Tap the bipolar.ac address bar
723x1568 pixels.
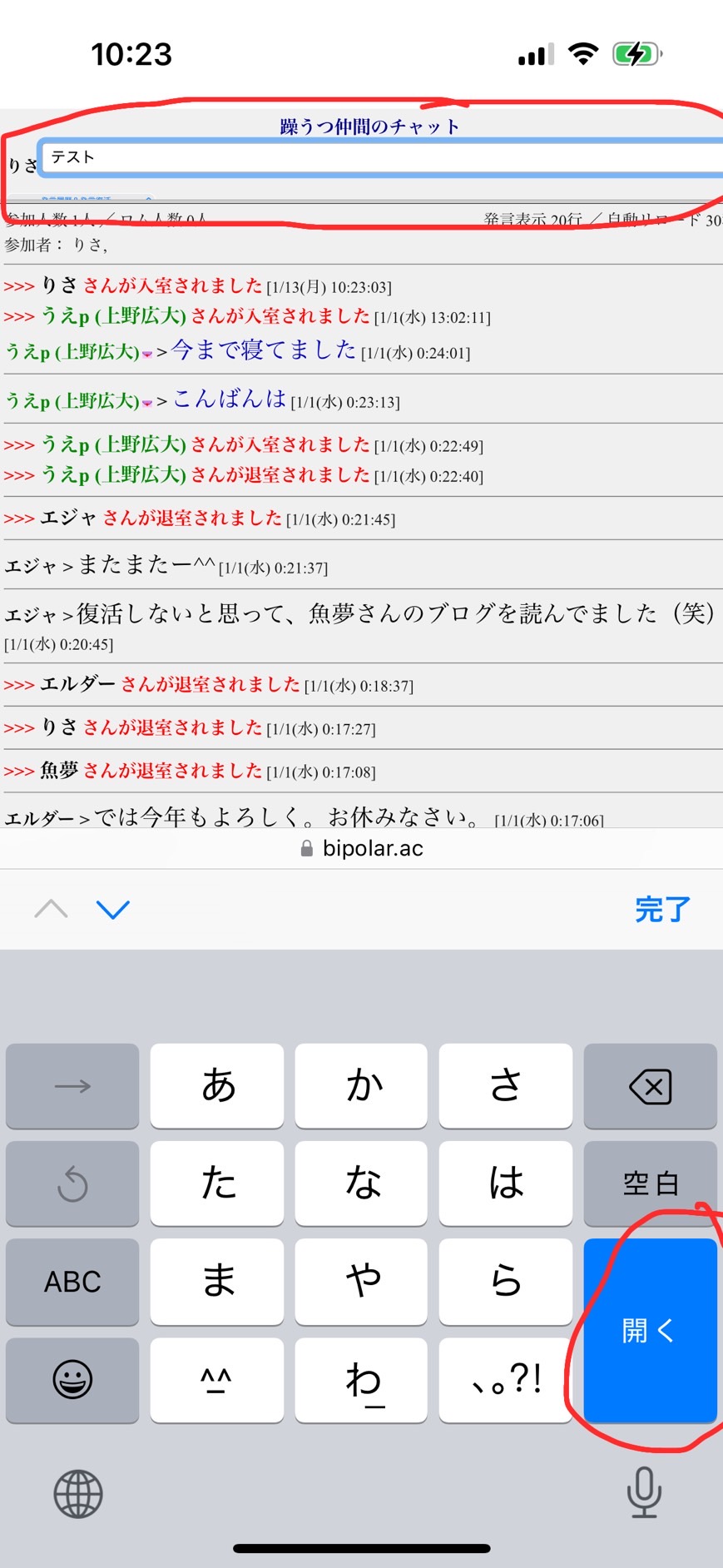(x=362, y=848)
